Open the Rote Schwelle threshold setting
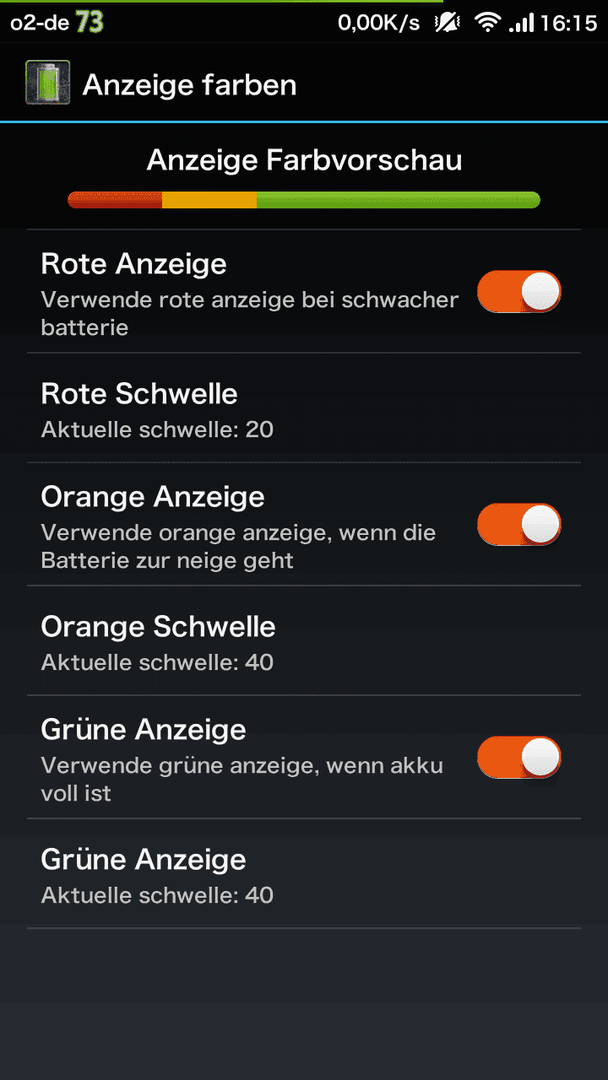 click(x=304, y=408)
